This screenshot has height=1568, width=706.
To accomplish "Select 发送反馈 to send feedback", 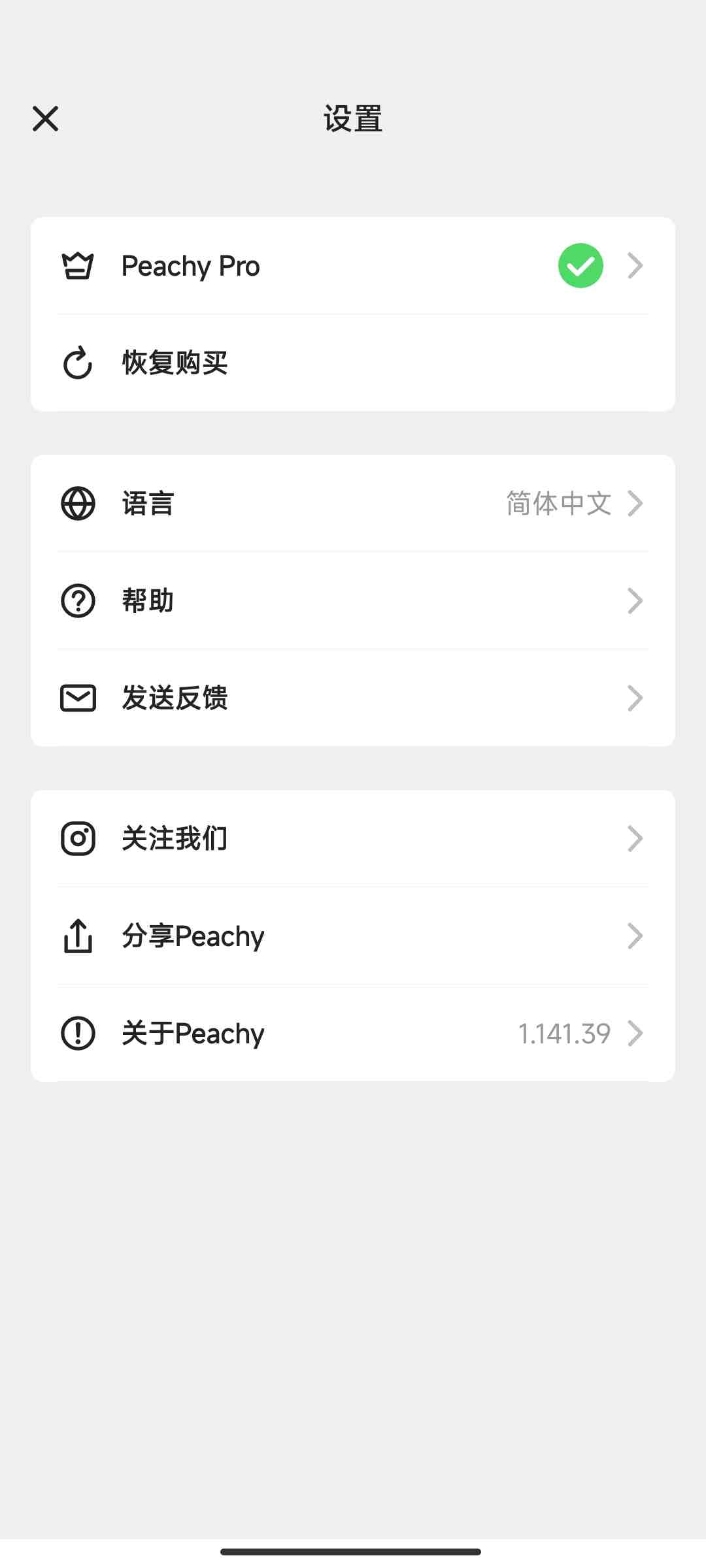I will point(353,698).
